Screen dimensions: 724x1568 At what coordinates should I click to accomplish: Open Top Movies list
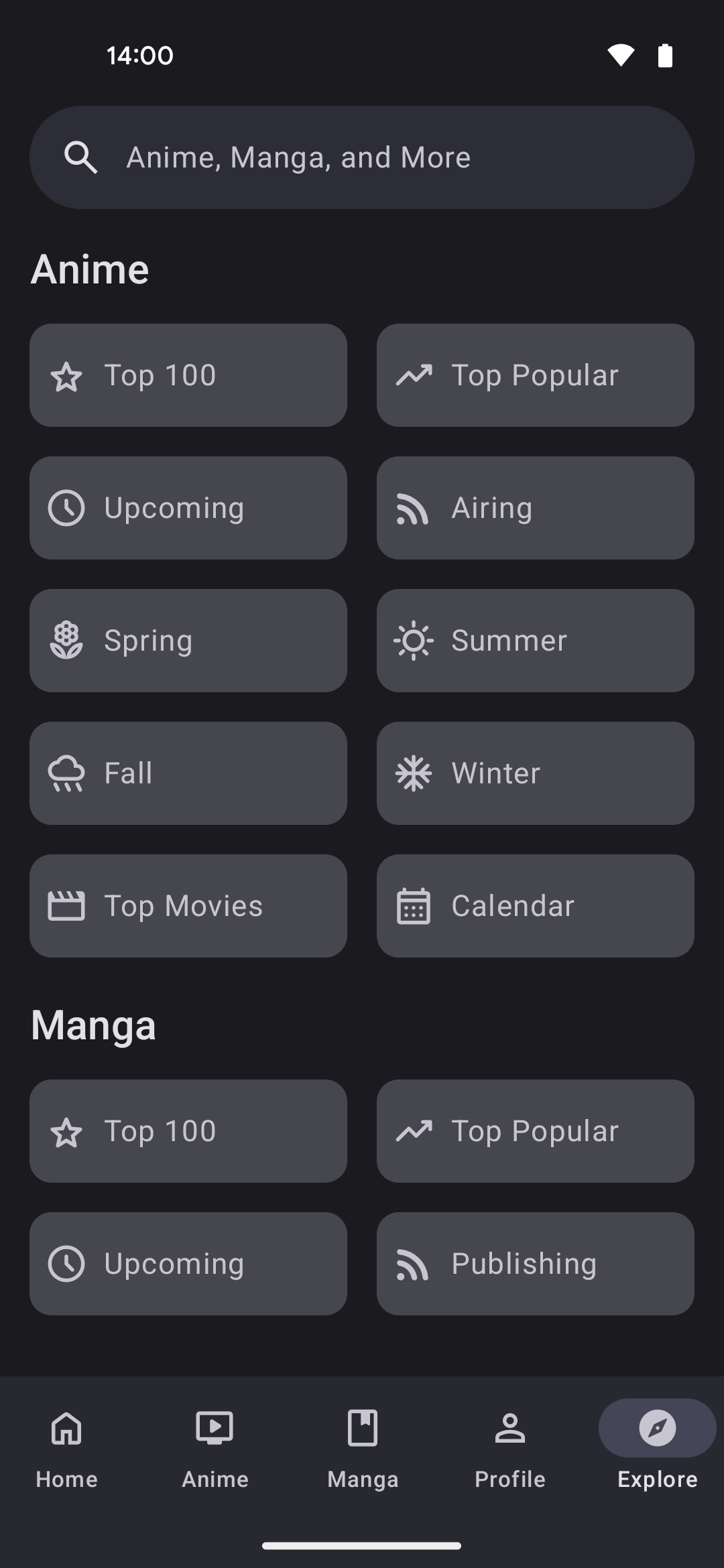pyautogui.click(x=188, y=906)
